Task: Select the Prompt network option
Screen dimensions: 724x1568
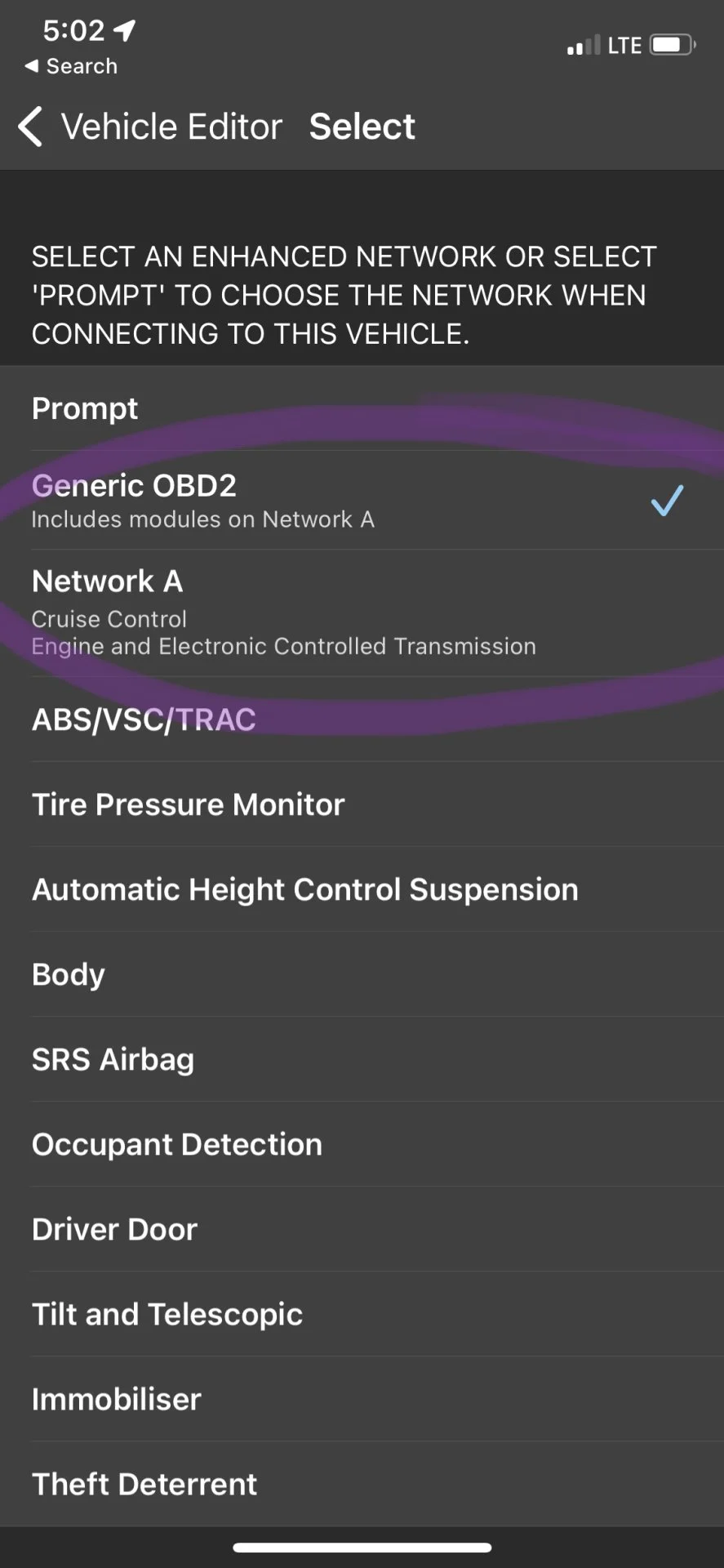Action: [362, 408]
